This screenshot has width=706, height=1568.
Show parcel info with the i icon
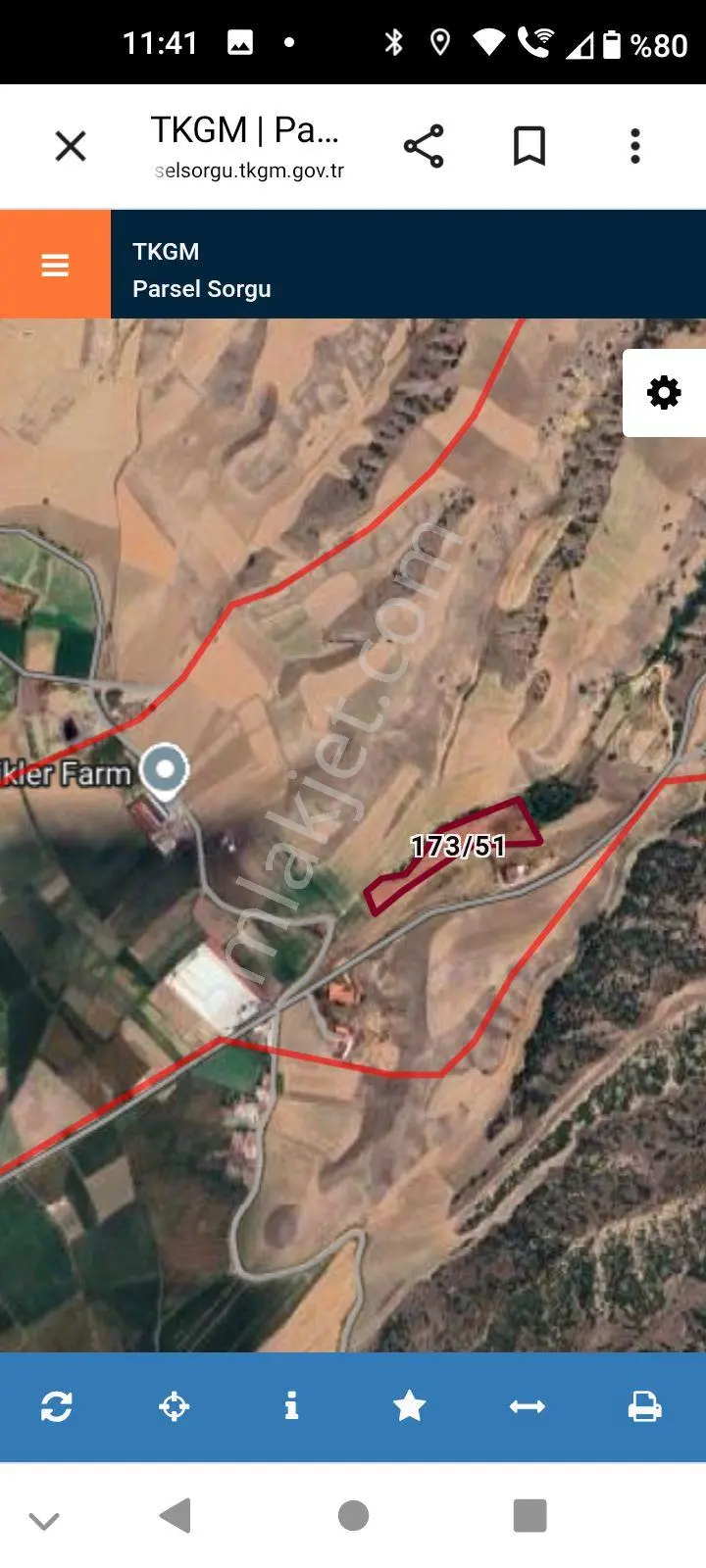coord(291,1406)
